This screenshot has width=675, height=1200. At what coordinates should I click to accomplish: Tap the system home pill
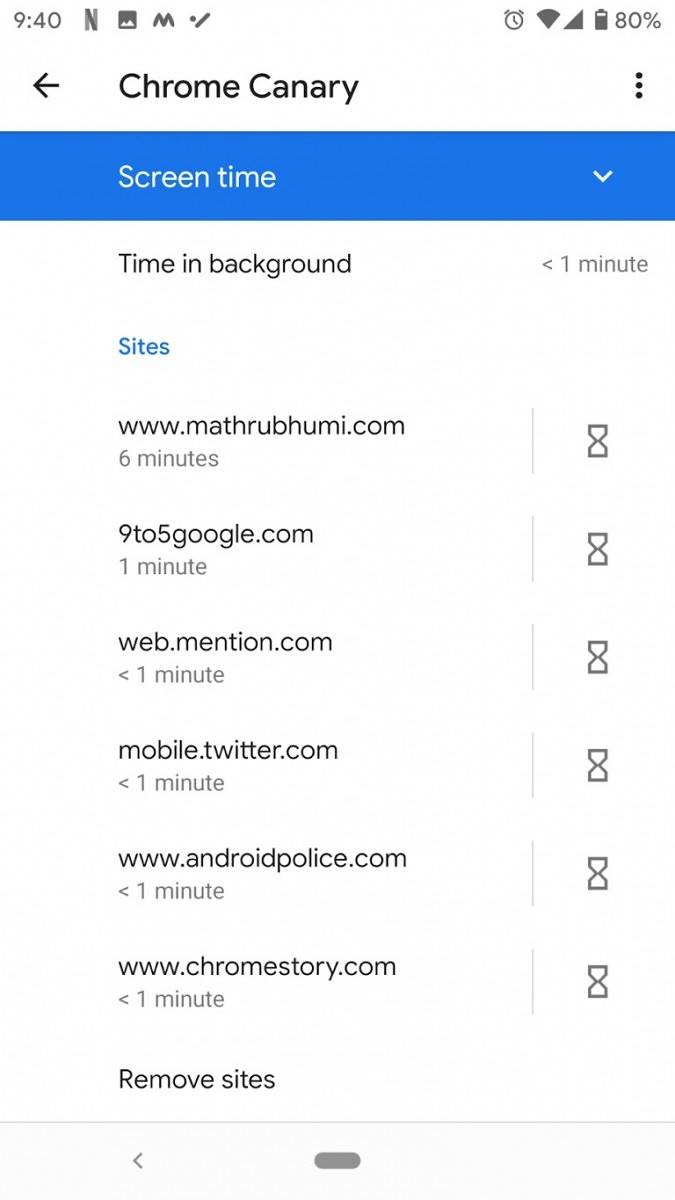pos(337,1160)
